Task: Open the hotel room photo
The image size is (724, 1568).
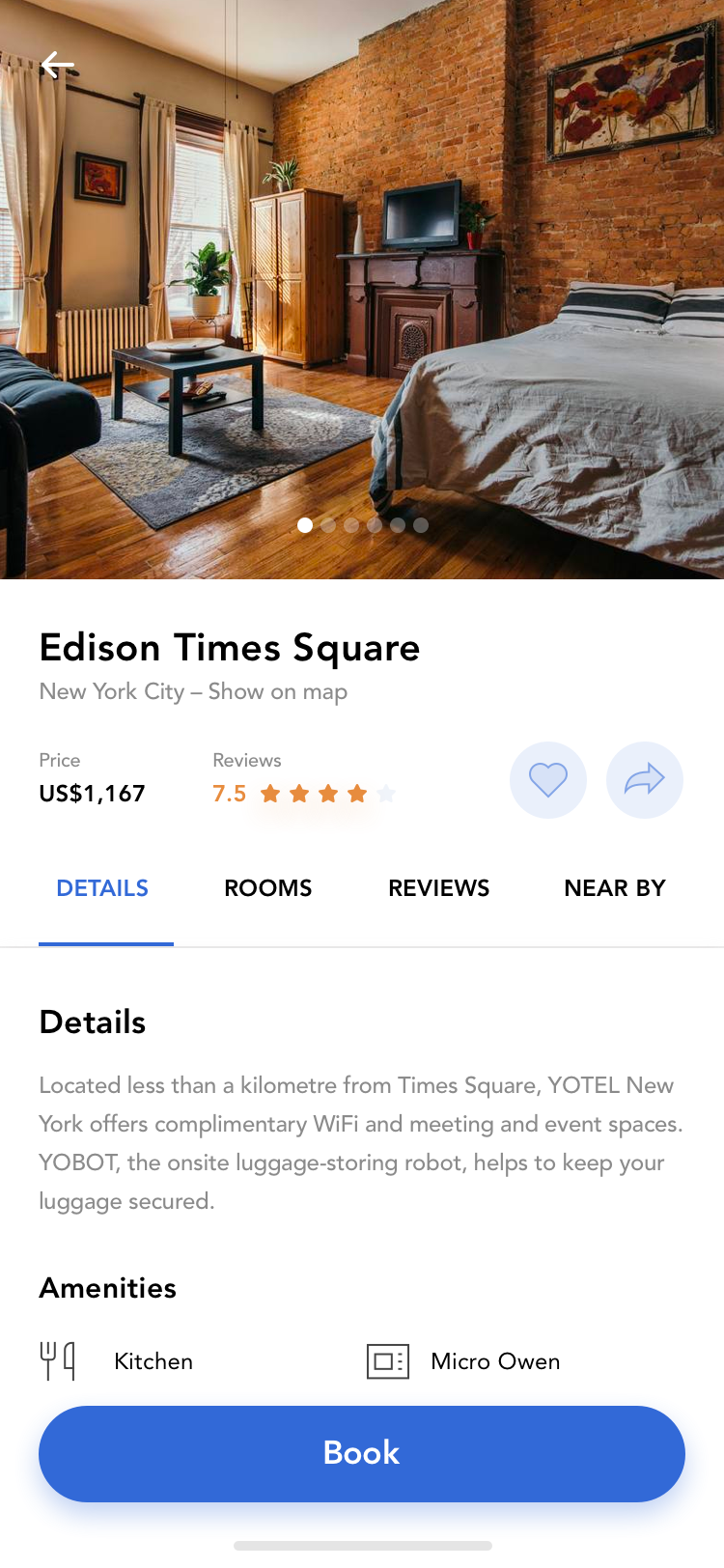Action: click(362, 290)
